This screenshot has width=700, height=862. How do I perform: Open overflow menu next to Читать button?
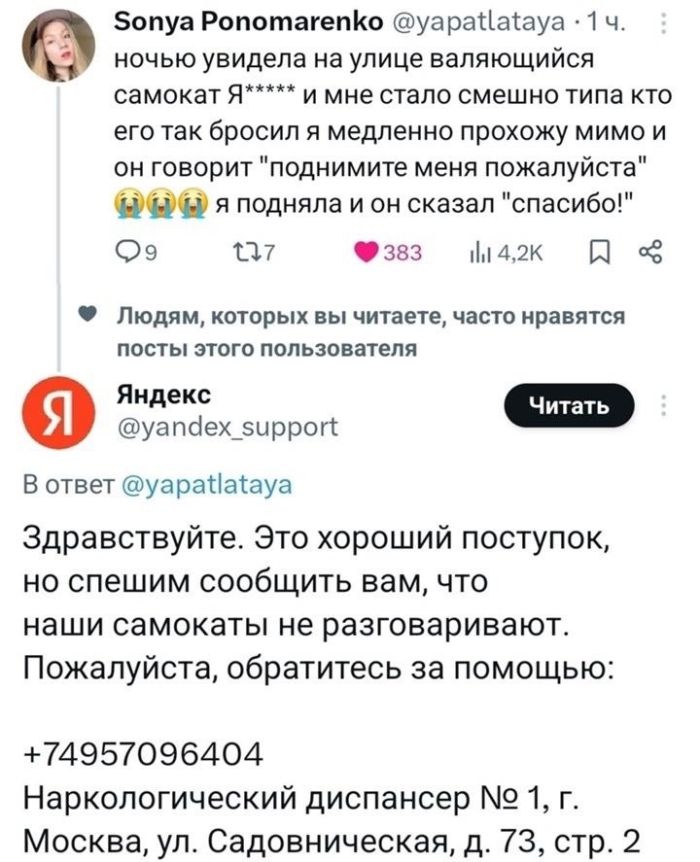669,405
